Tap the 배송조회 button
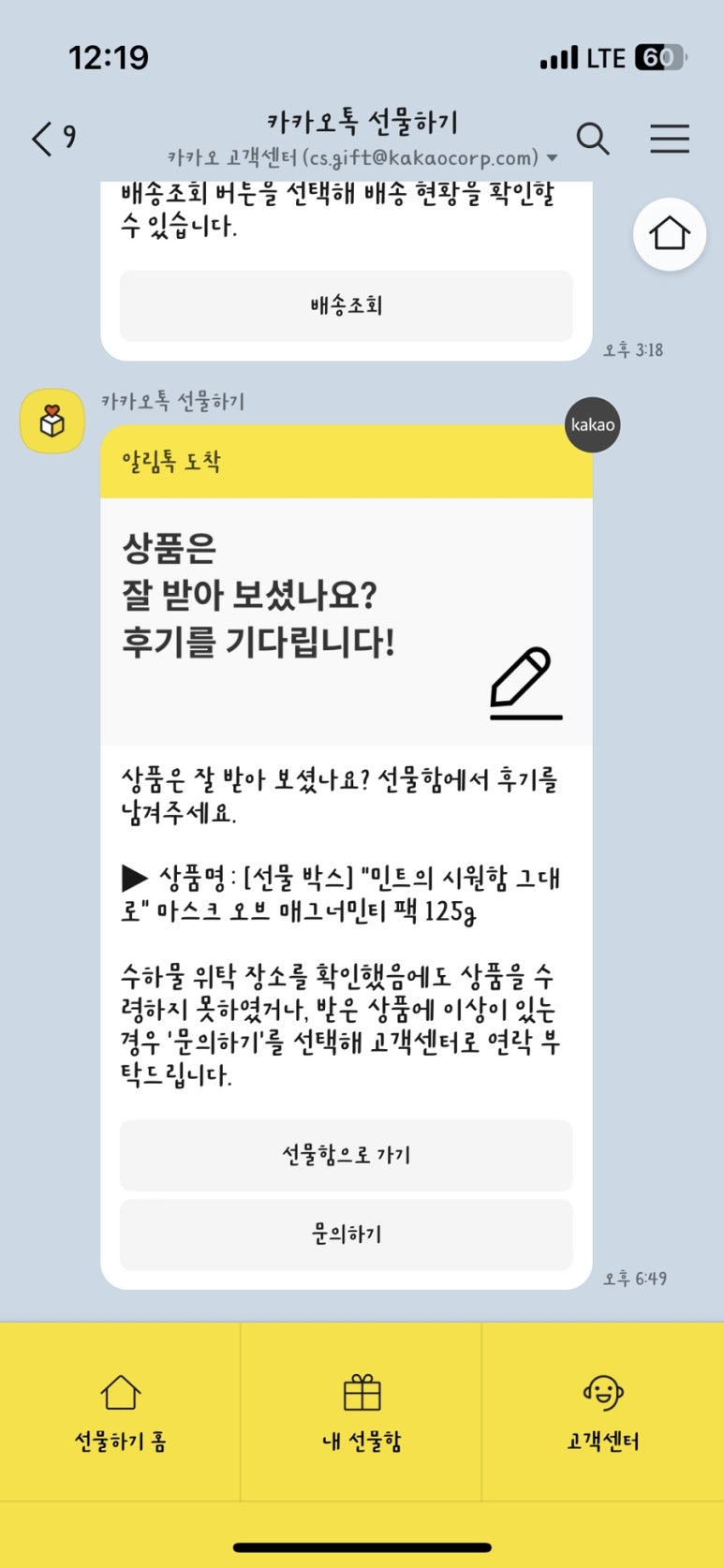The height and width of the screenshot is (1568, 724). (x=347, y=305)
